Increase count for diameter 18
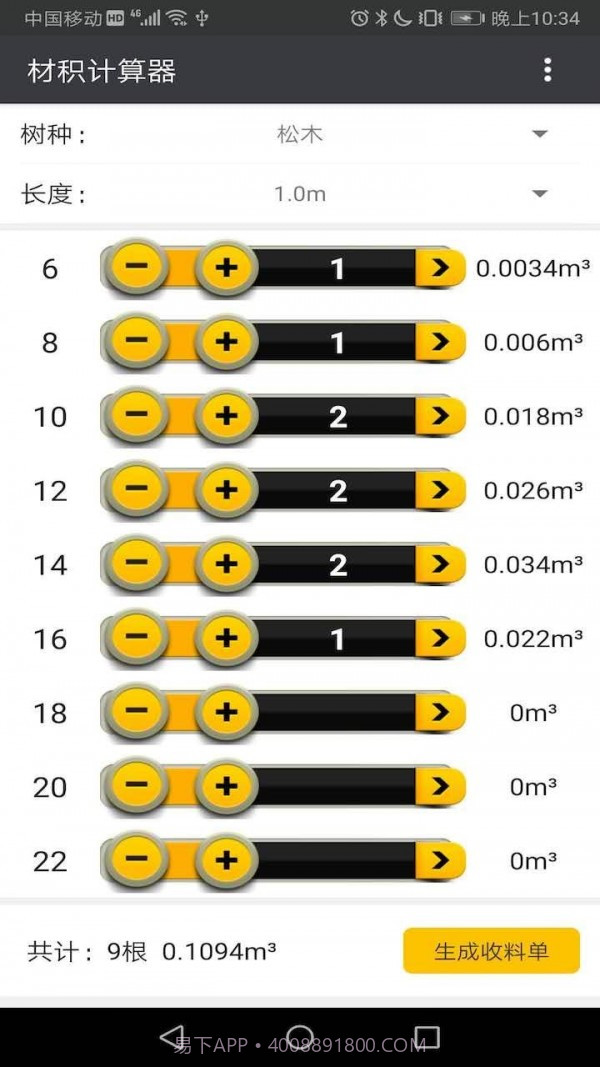 click(227, 712)
